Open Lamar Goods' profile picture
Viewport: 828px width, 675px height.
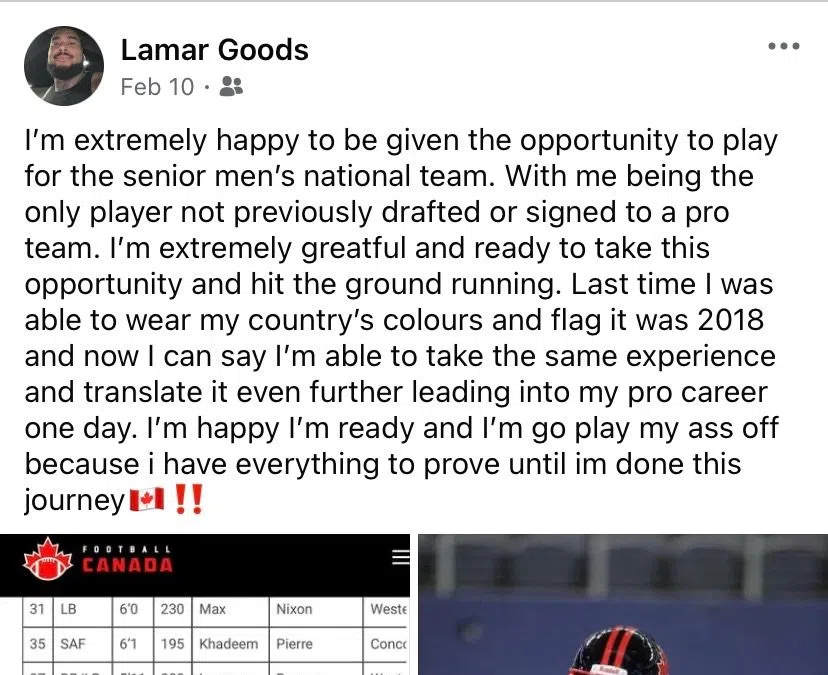tap(63, 66)
